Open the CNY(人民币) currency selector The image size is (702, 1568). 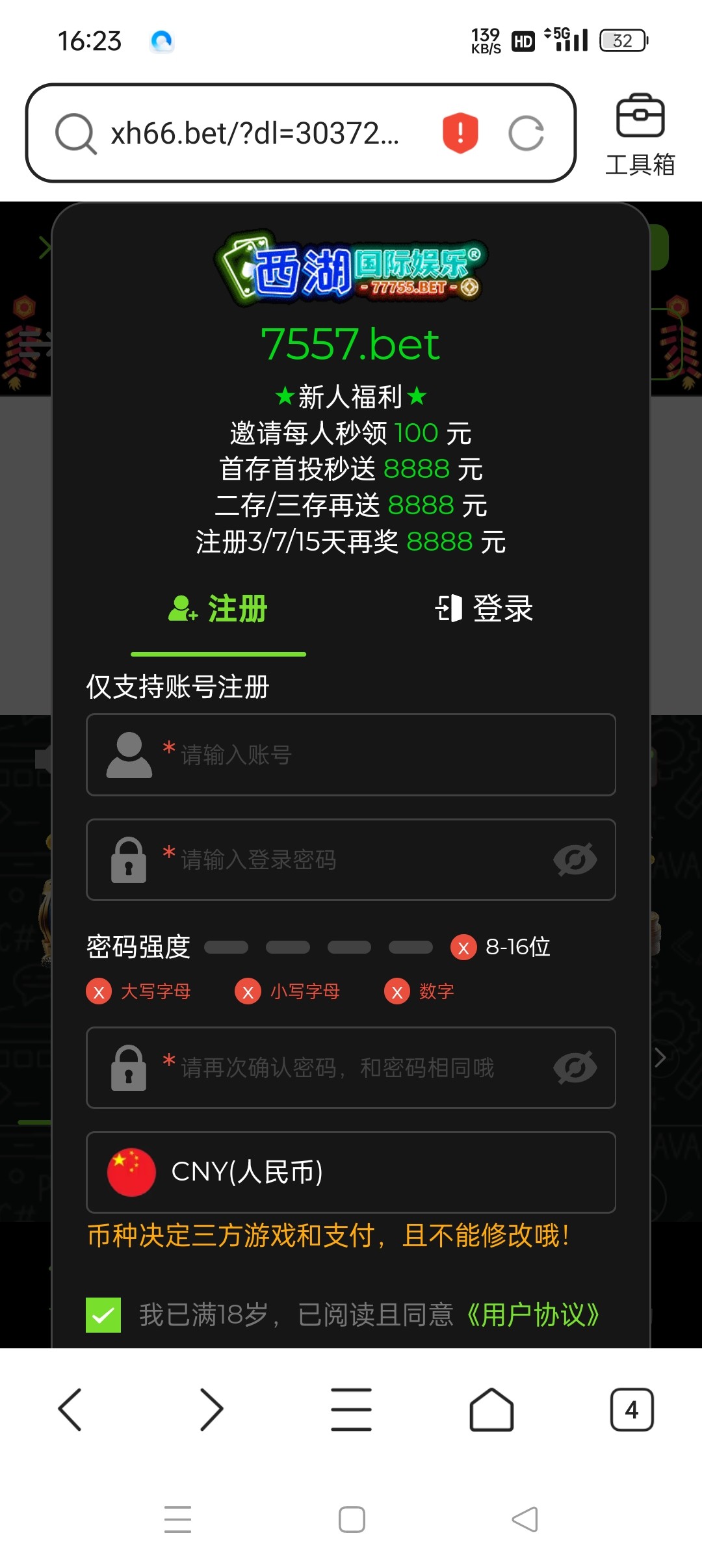pyautogui.click(x=351, y=1172)
